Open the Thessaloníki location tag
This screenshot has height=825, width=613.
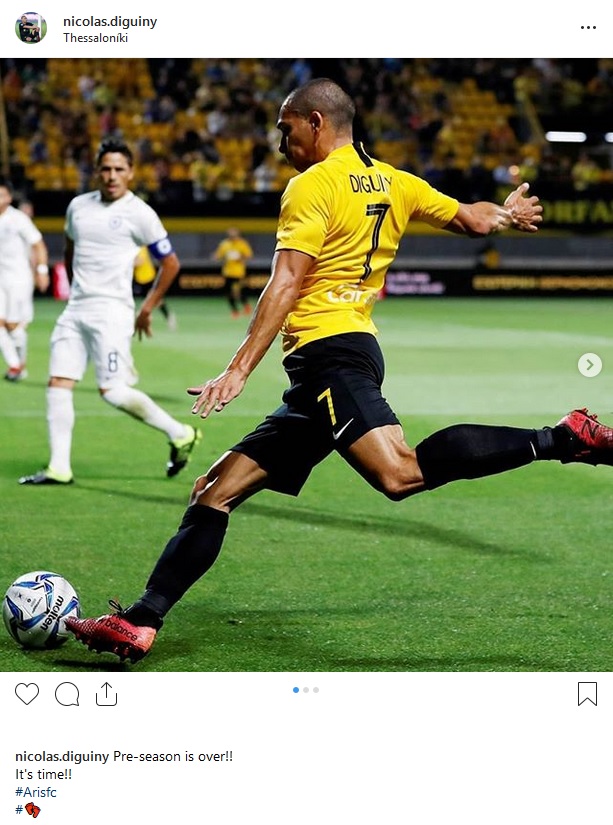coord(94,38)
